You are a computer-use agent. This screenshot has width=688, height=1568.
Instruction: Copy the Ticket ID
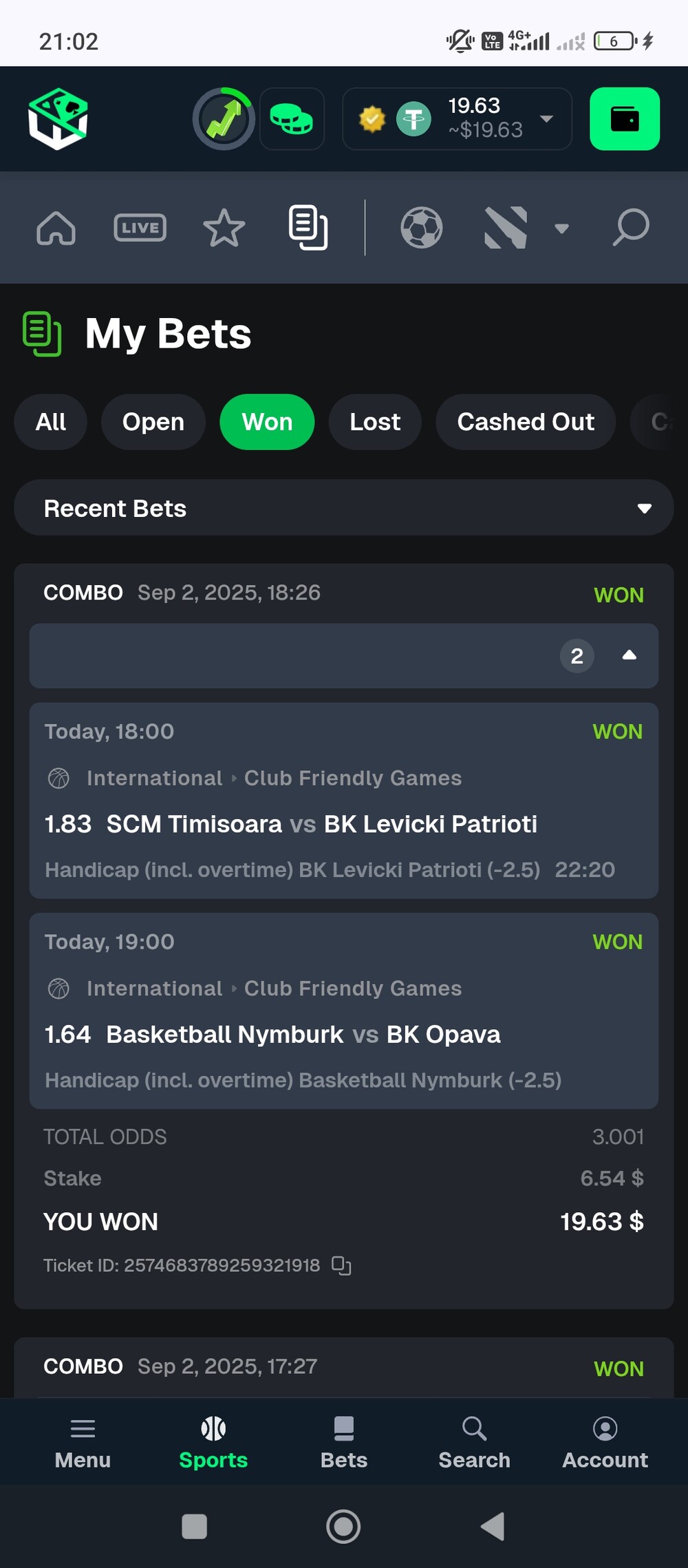(341, 1265)
